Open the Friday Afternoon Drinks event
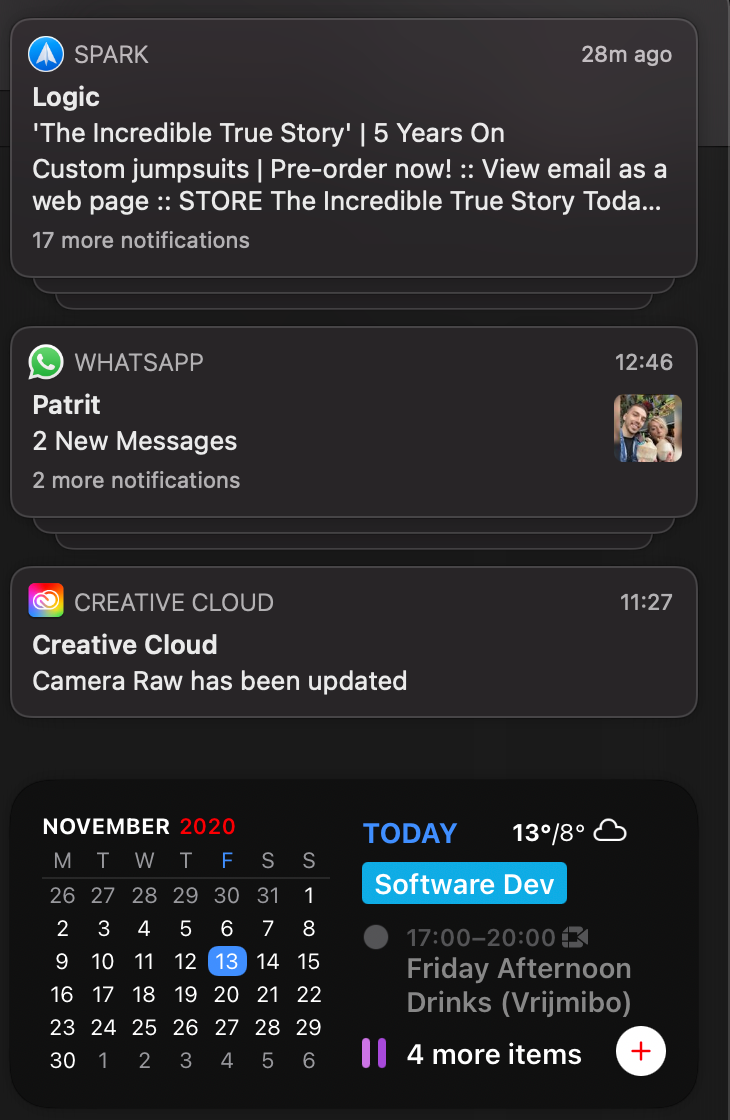The image size is (730, 1120). click(498, 969)
